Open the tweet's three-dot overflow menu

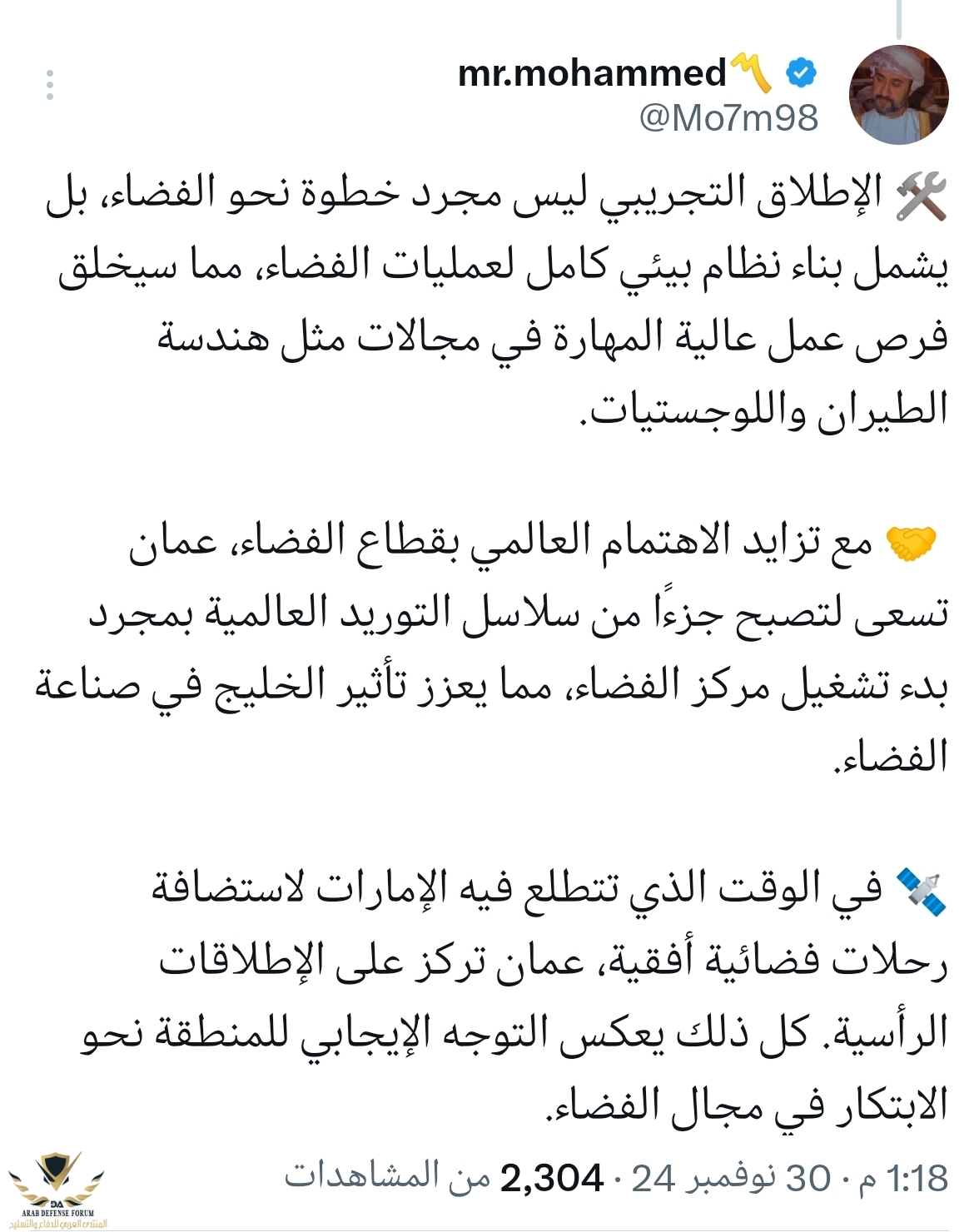pos(50,86)
